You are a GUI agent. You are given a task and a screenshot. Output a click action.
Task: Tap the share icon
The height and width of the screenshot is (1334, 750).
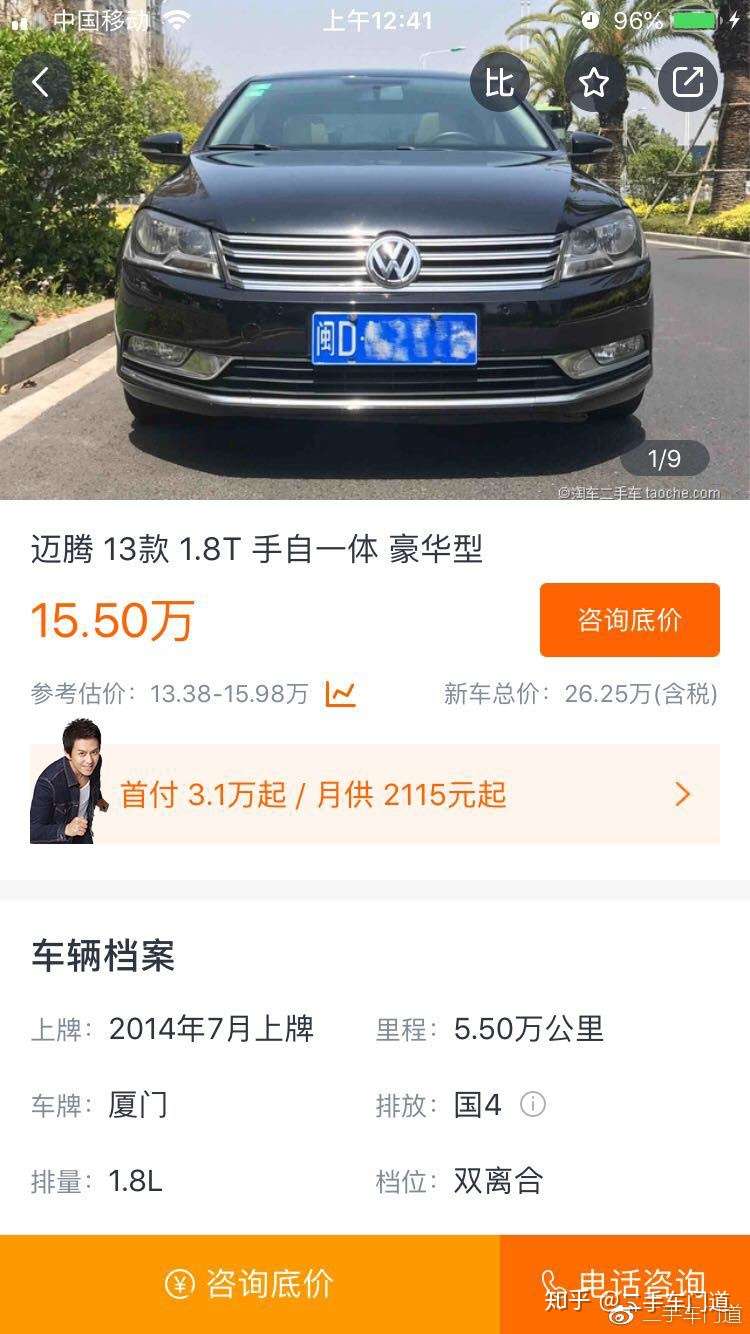[688, 84]
